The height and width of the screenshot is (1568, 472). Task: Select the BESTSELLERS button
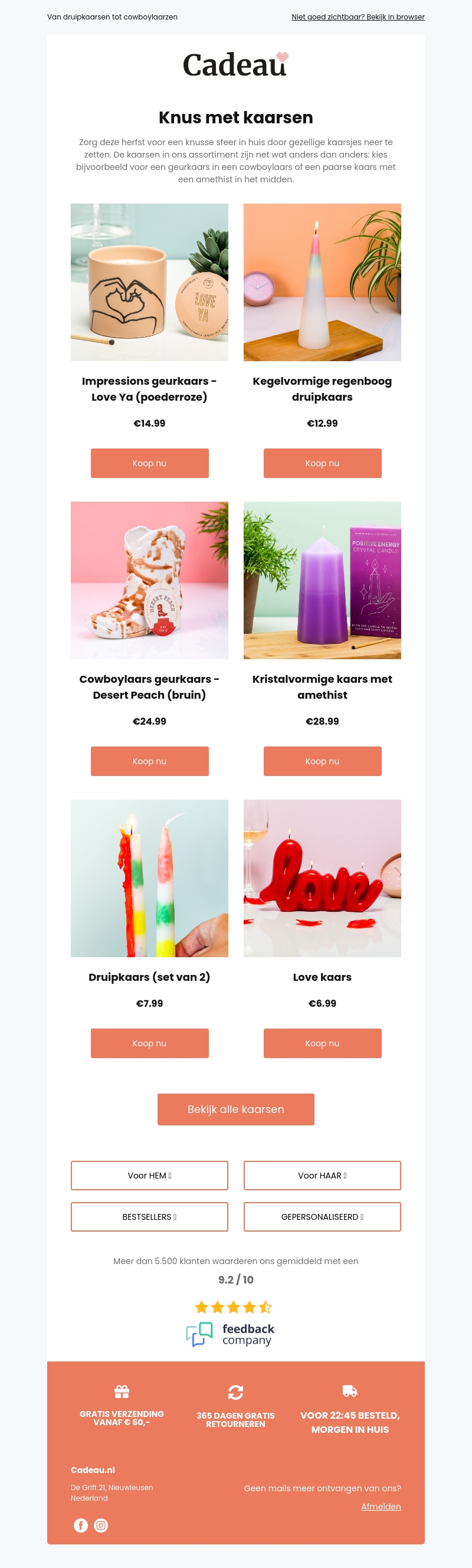click(x=149, y=1216)
